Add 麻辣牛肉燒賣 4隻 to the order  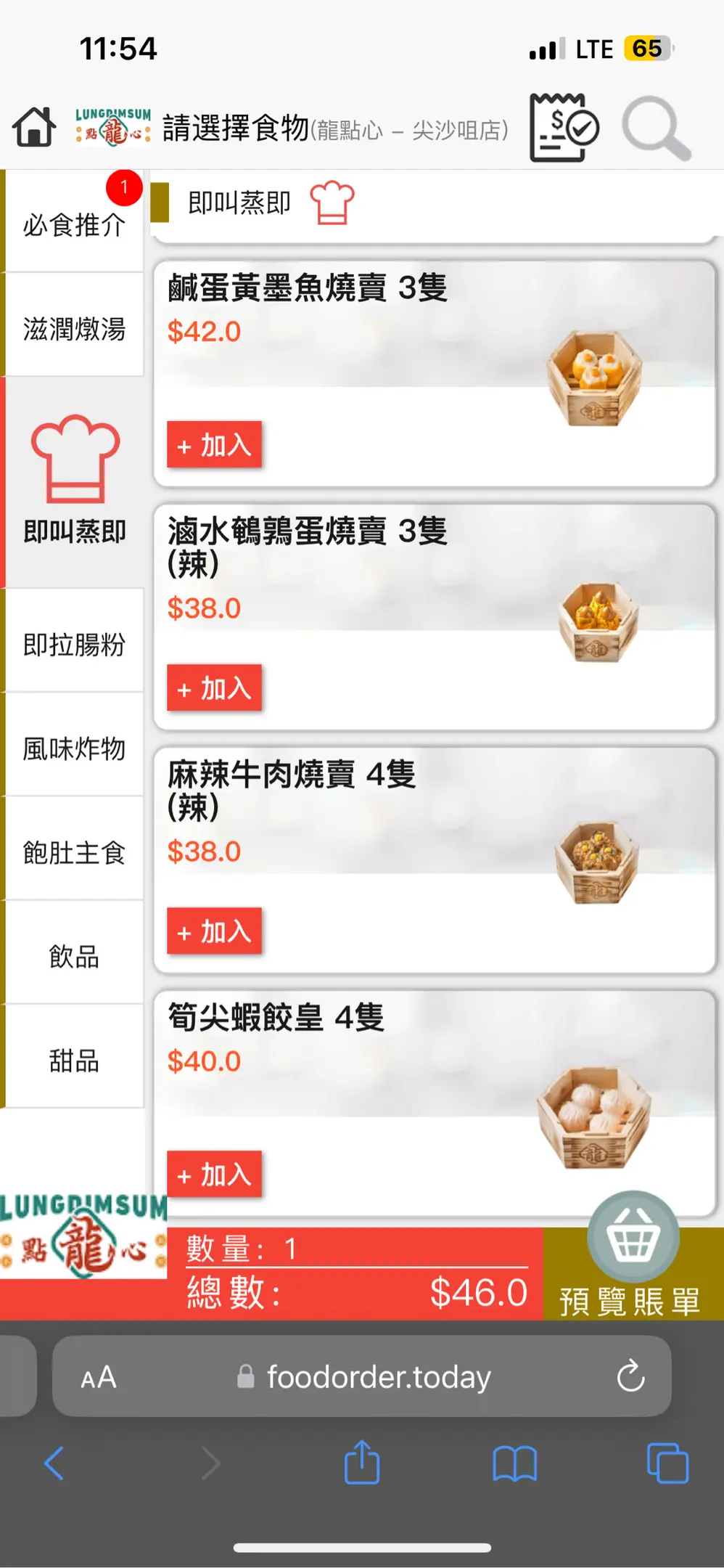[214, 931]
